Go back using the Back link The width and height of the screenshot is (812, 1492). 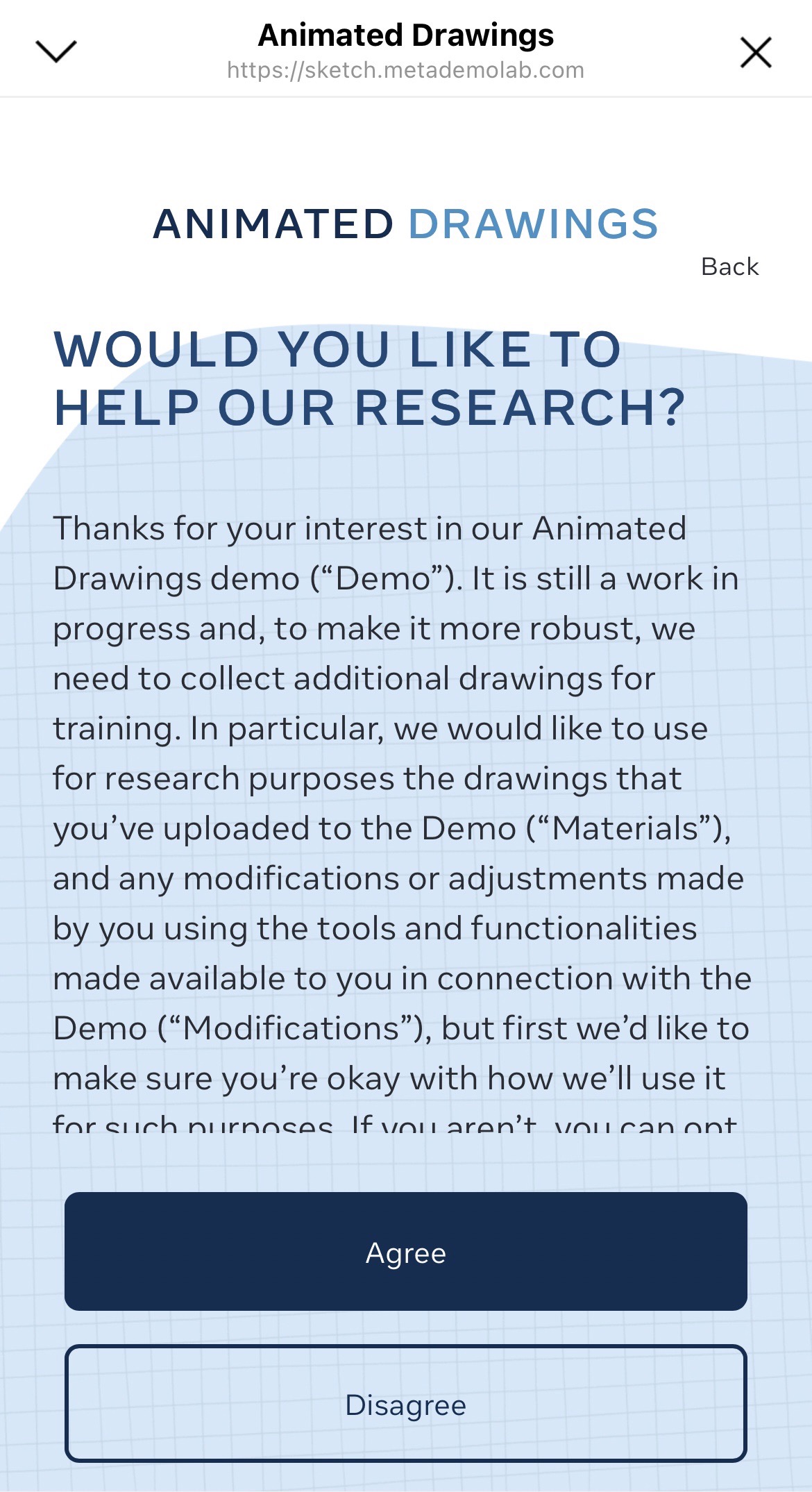tap(729, 267)
